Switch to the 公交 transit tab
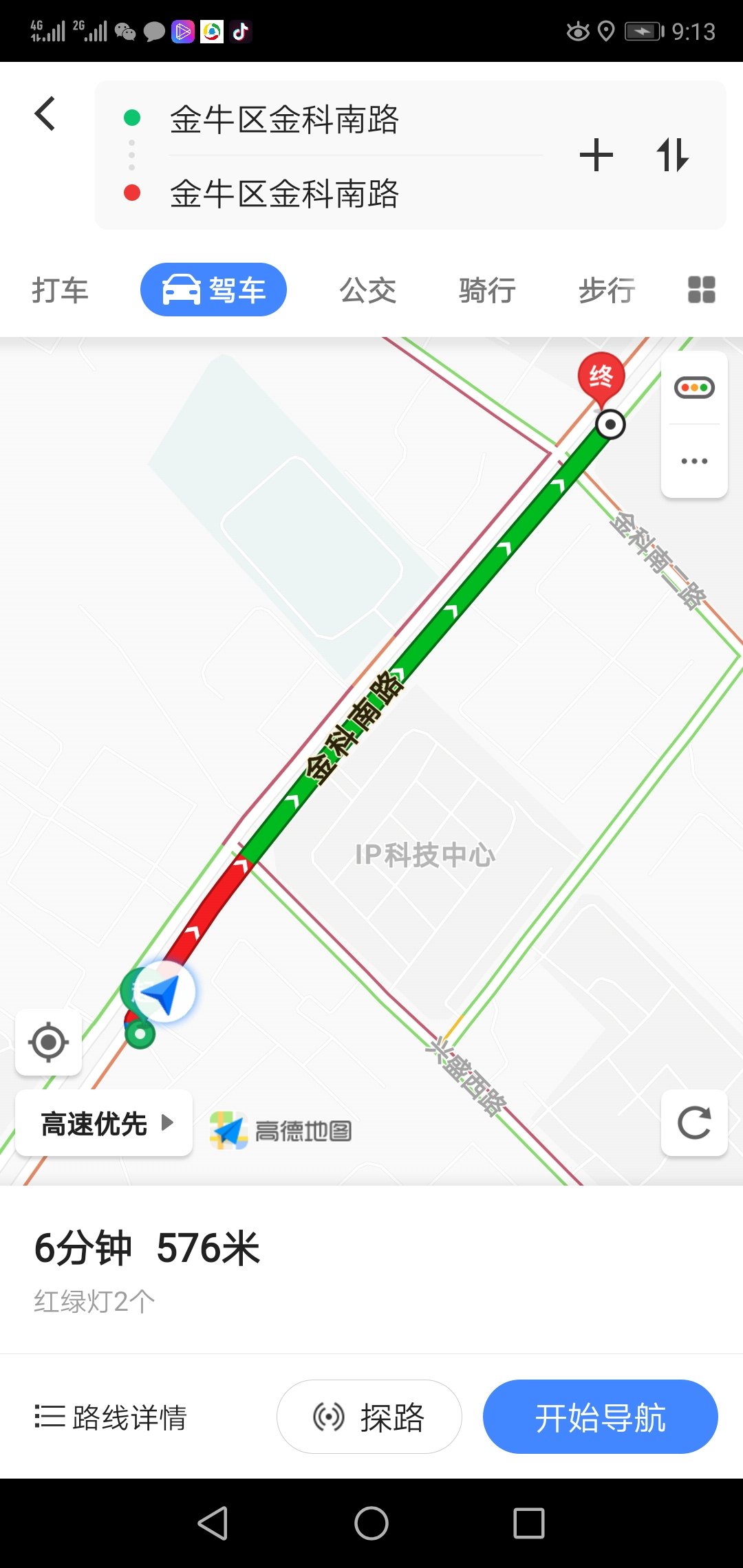743x1568 pixels. click(x=368, y=290)
